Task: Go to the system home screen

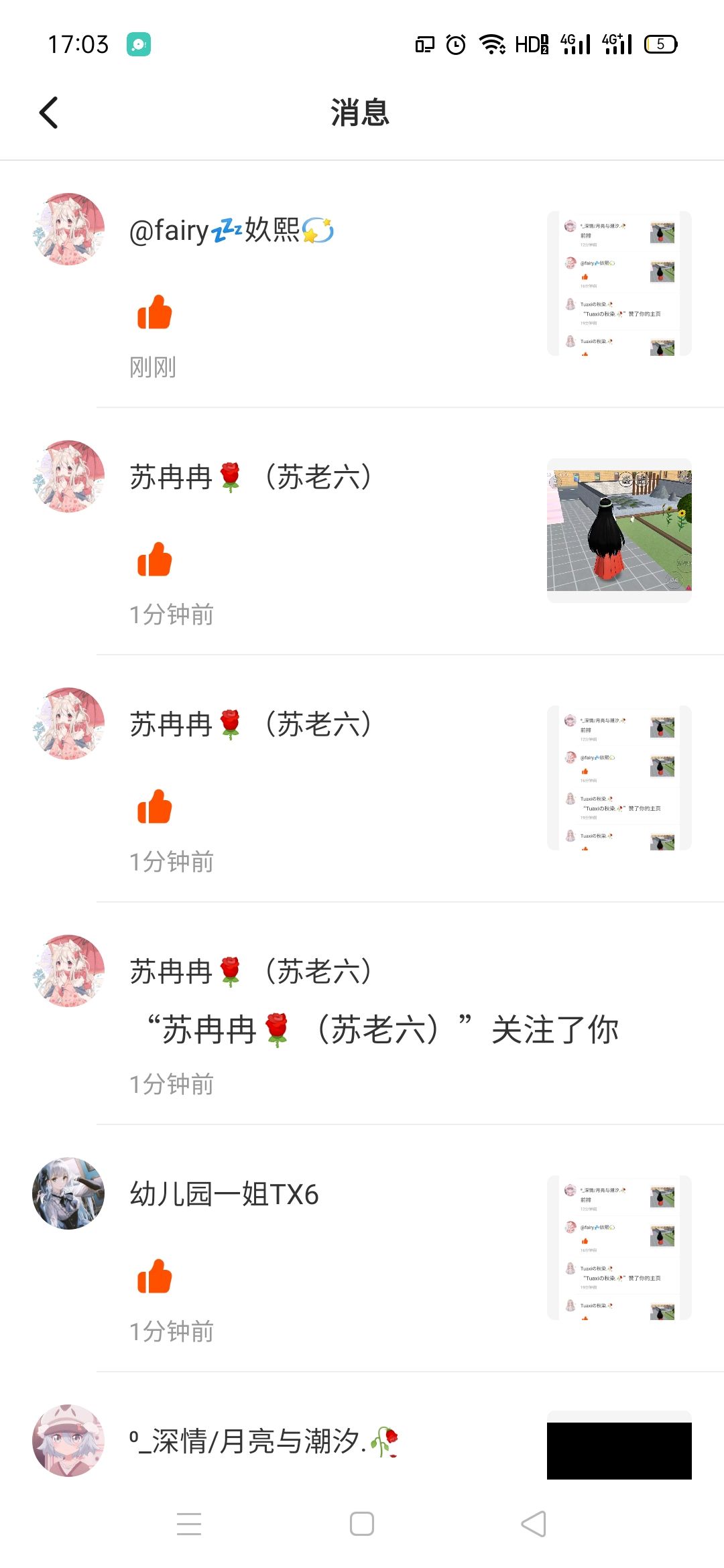Action: (x=362, y=1524)
